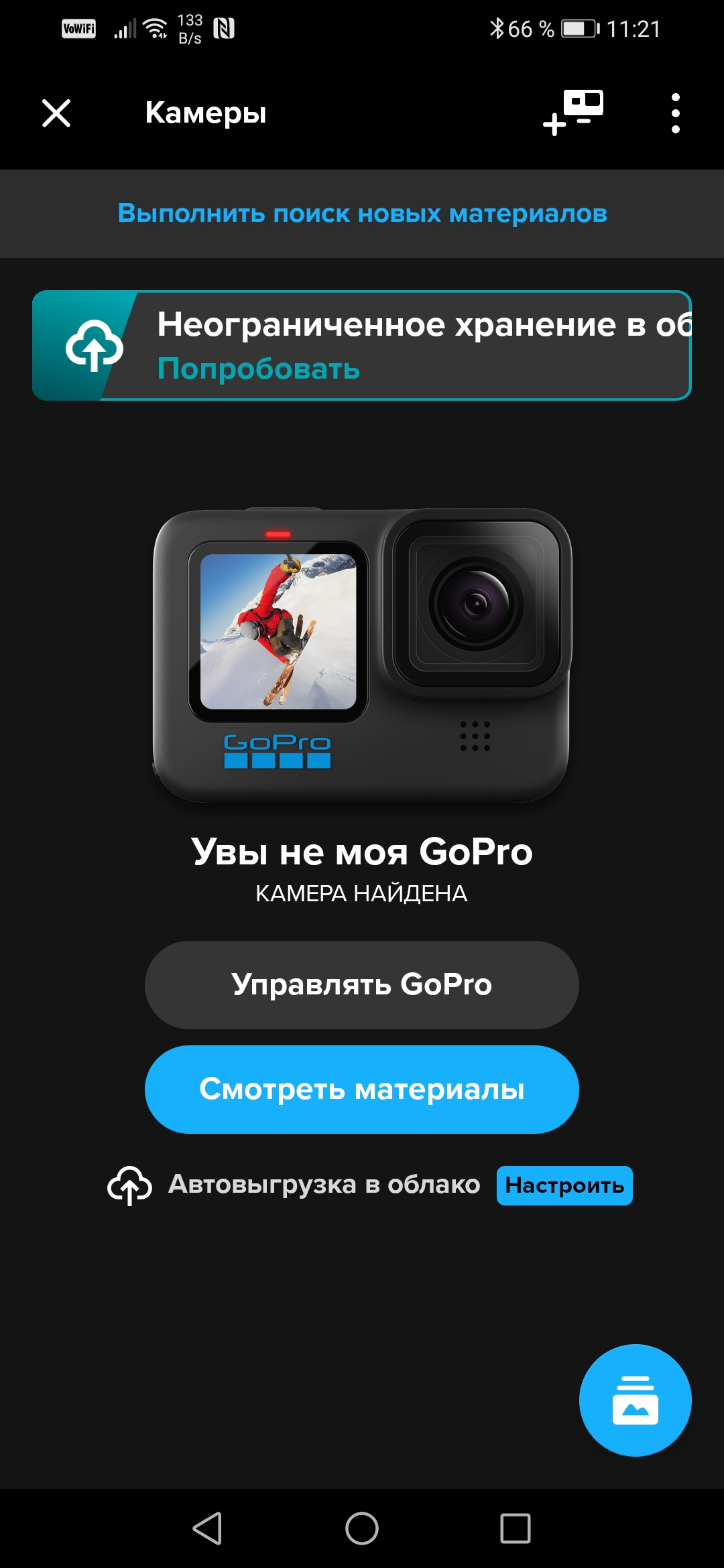Tap Выполнить поиск новых материалов link
The height and width of the screenshot is (1568, 724).
click(x=362, y=214)
